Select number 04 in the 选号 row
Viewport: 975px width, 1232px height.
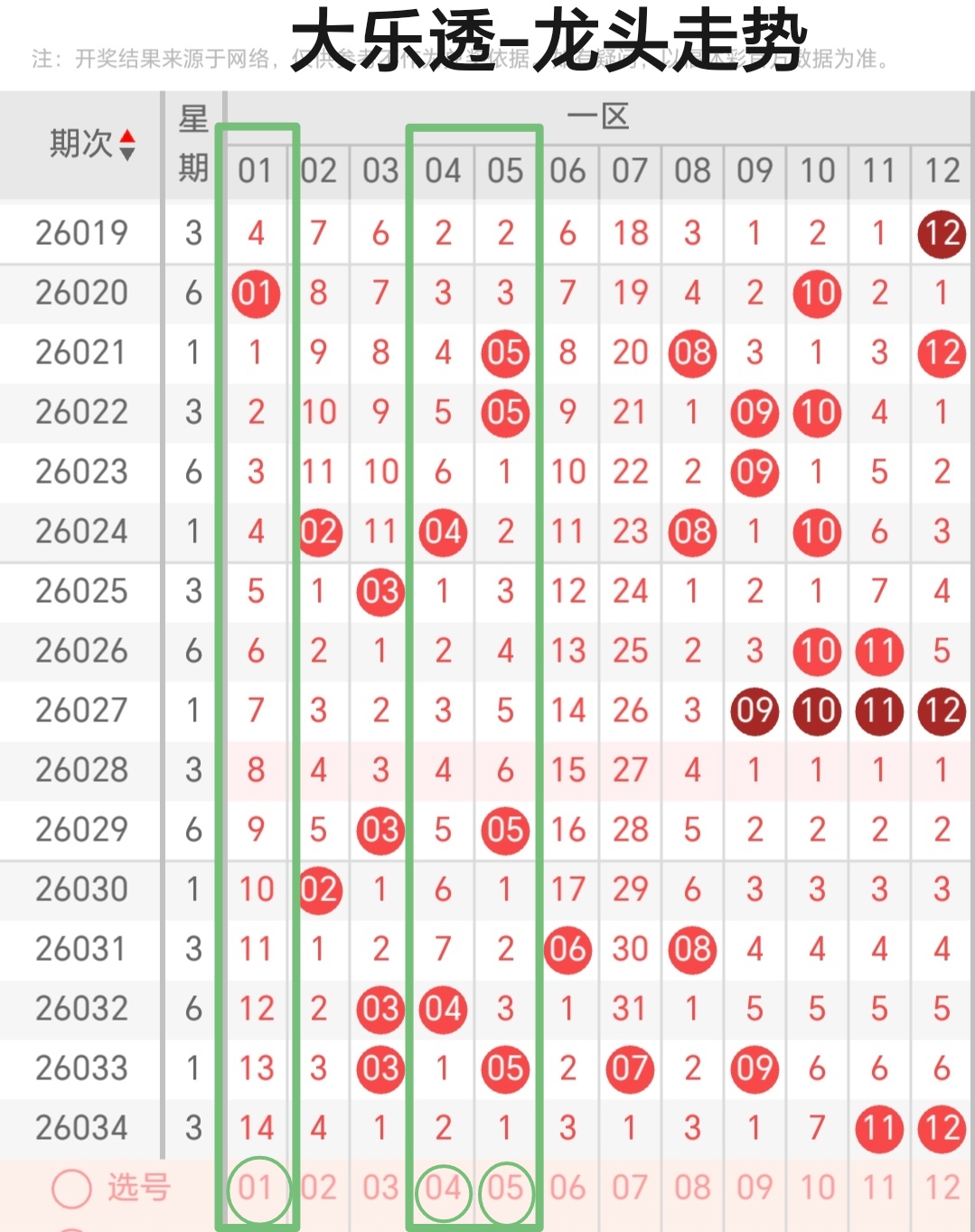point(443,1189)
